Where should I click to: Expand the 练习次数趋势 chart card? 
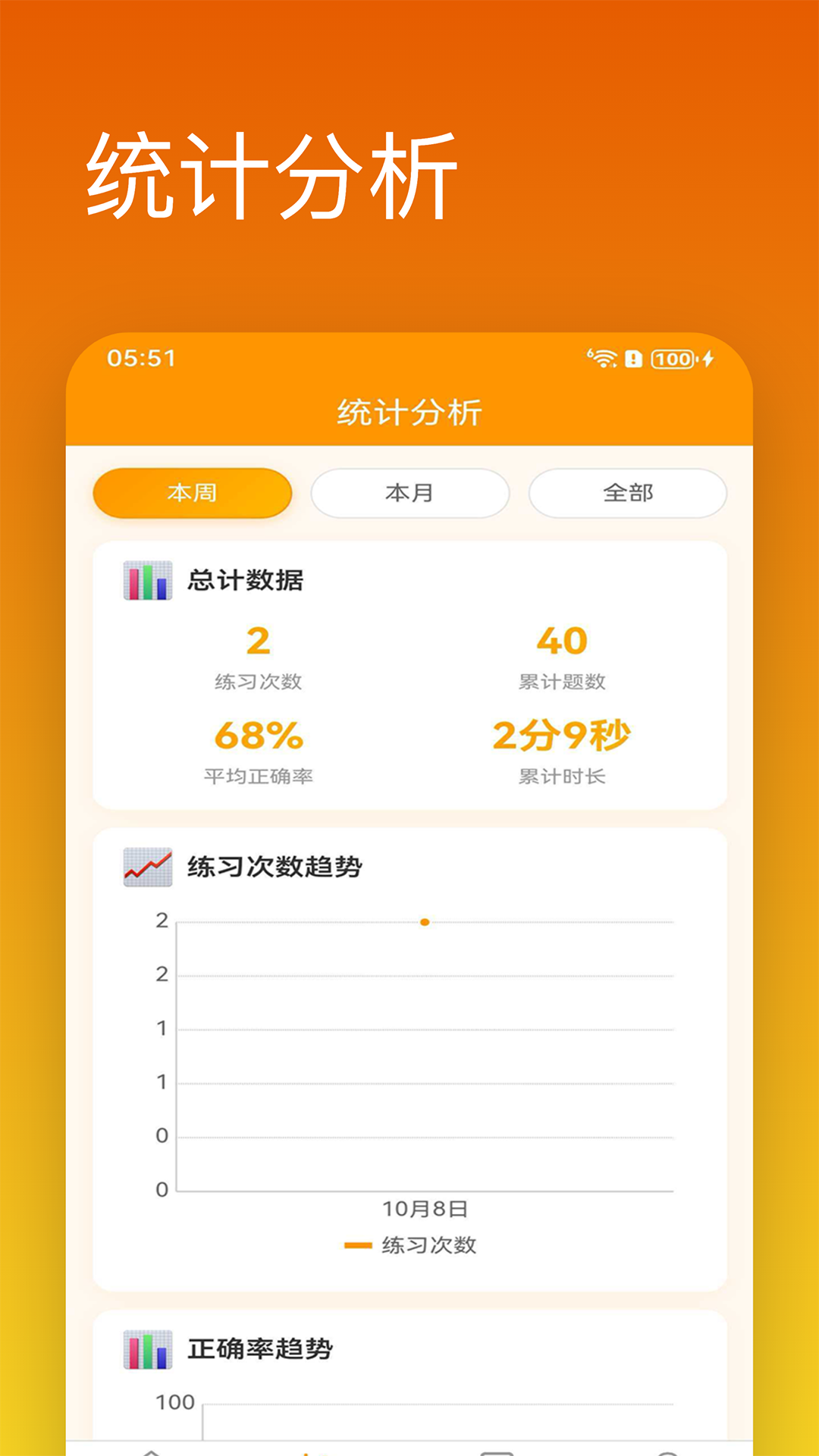click(409, 1062)
